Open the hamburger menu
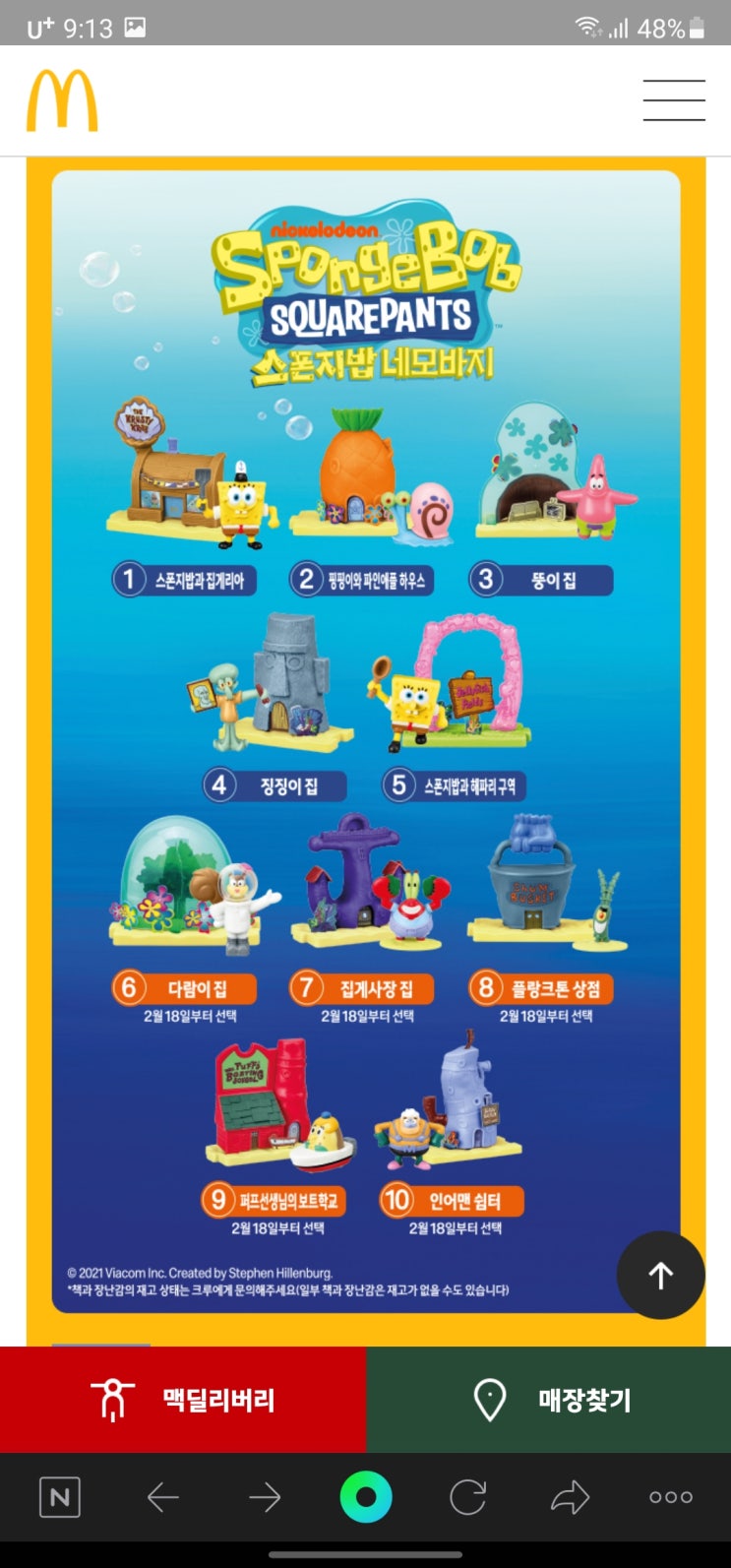The width and height of the screenshot is (731, 1568). click(x=674, y=100)
